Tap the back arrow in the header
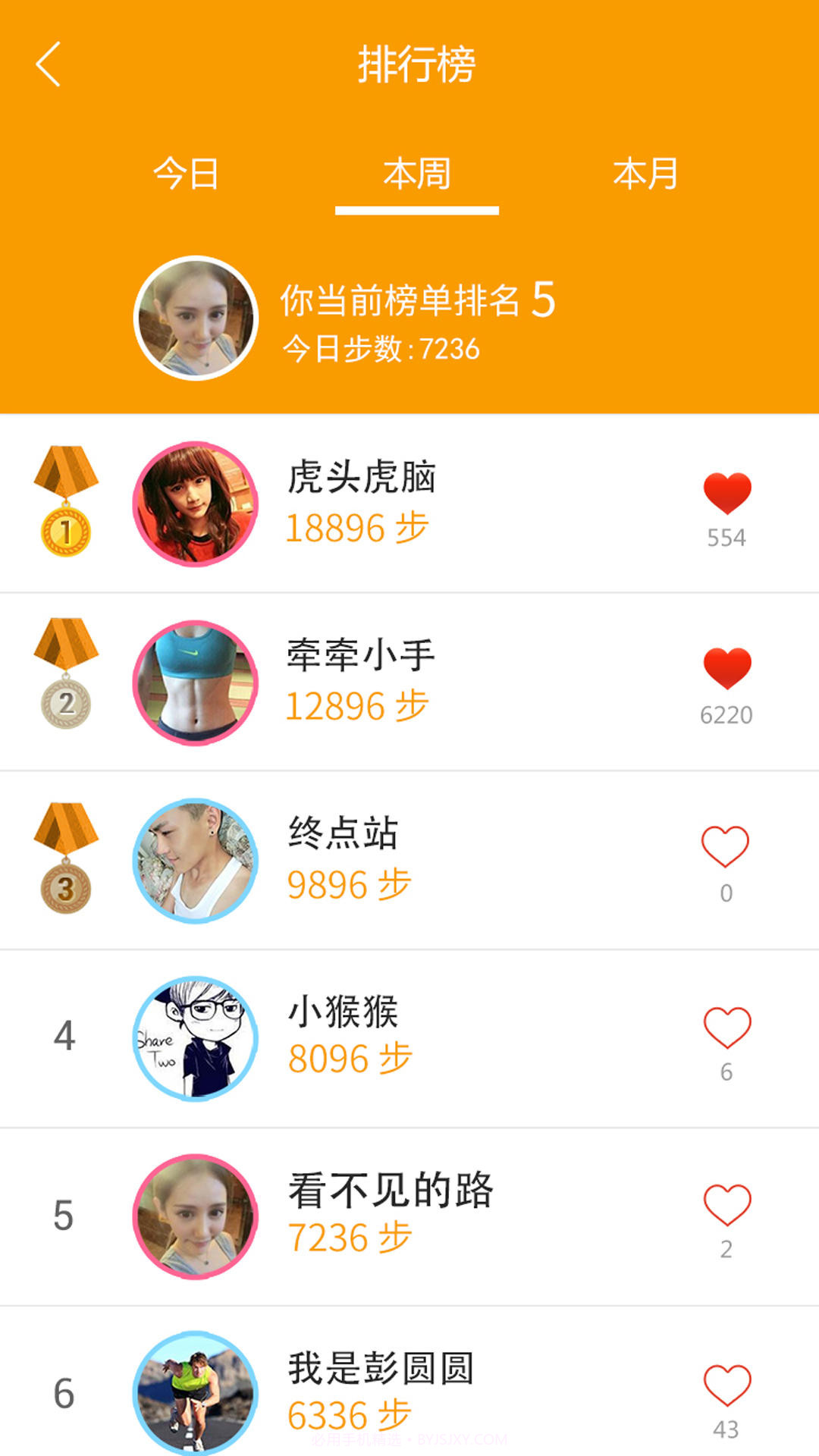The height and width of the screenshot is (1456, 819). click(x=48, y=64)
